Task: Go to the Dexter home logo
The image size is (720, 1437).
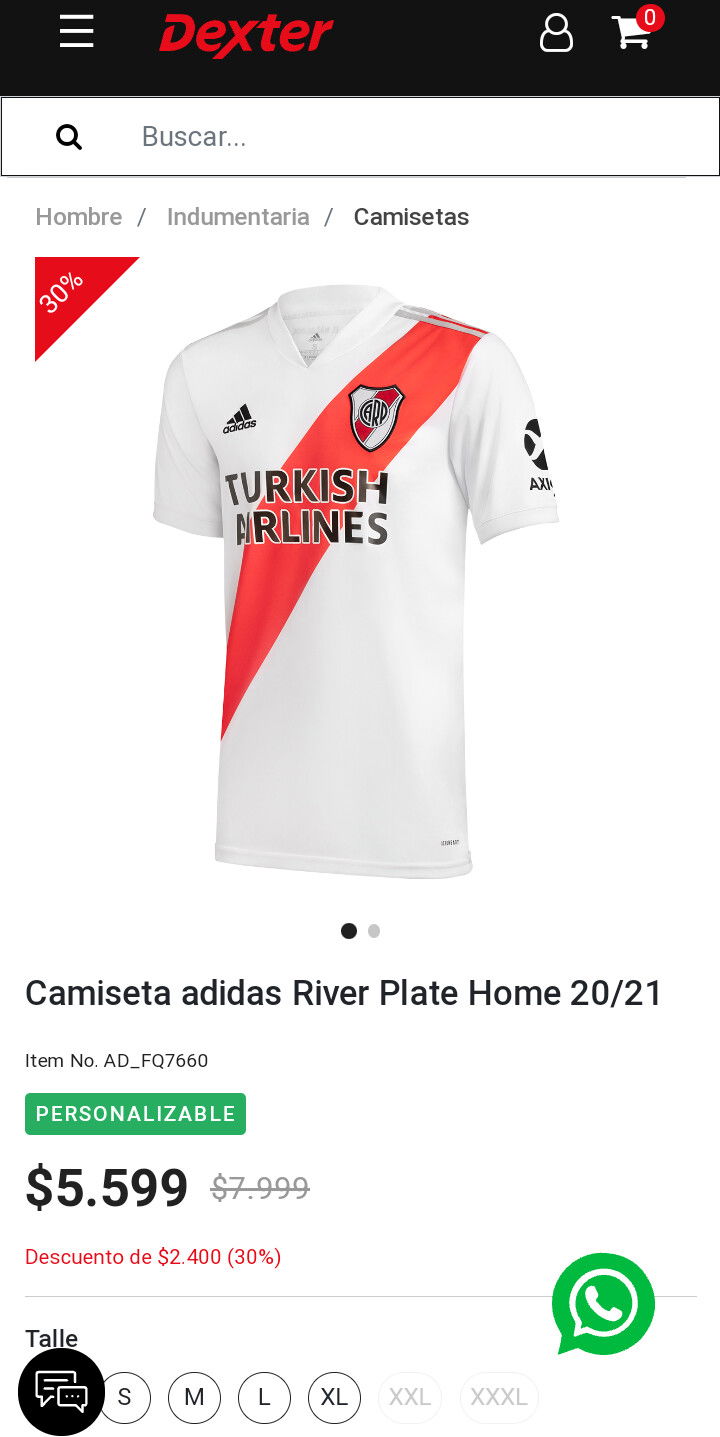Action: coord(246,34)
